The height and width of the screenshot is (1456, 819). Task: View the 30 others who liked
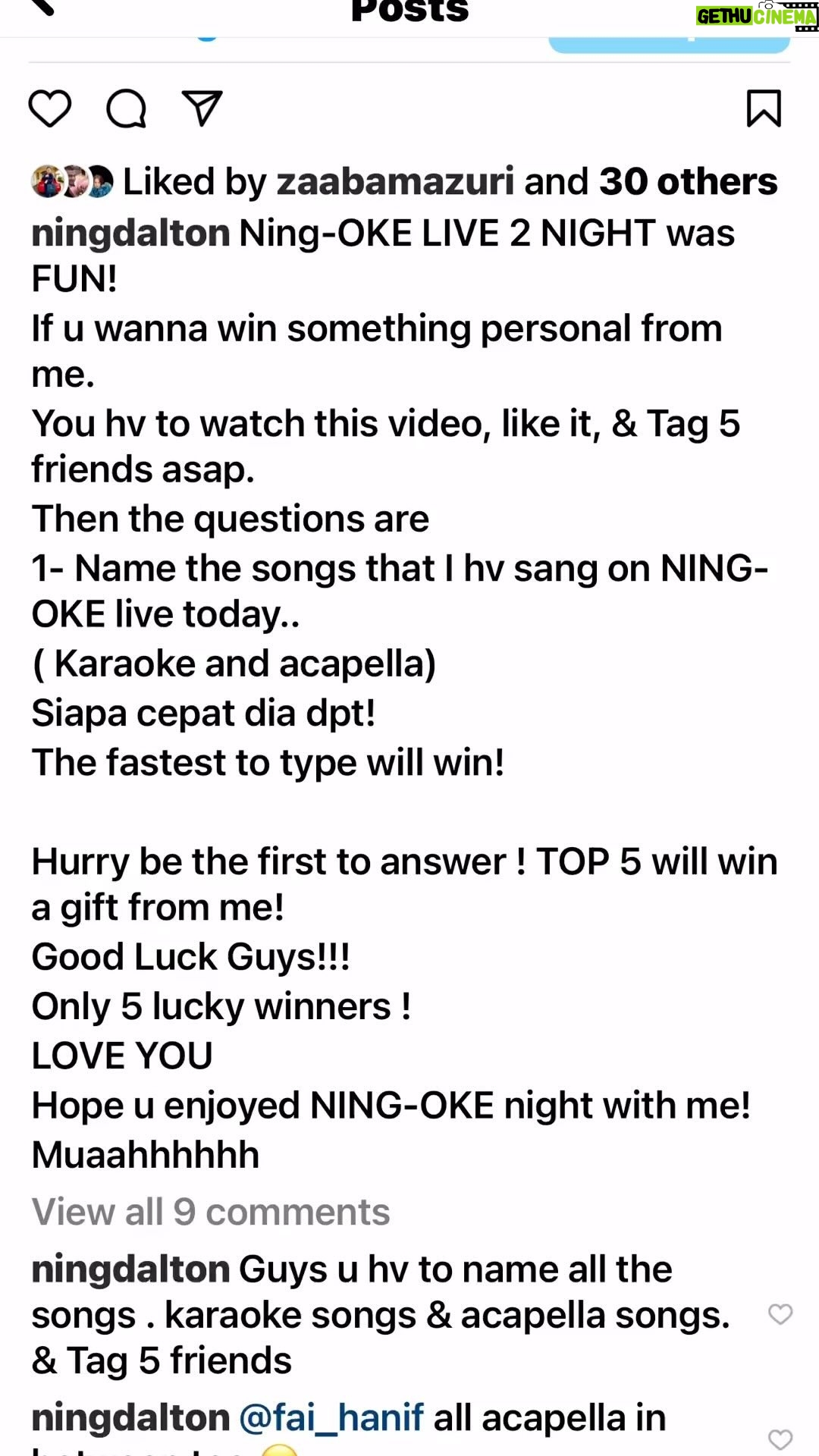pyautogui.click(x=689, y=182)
